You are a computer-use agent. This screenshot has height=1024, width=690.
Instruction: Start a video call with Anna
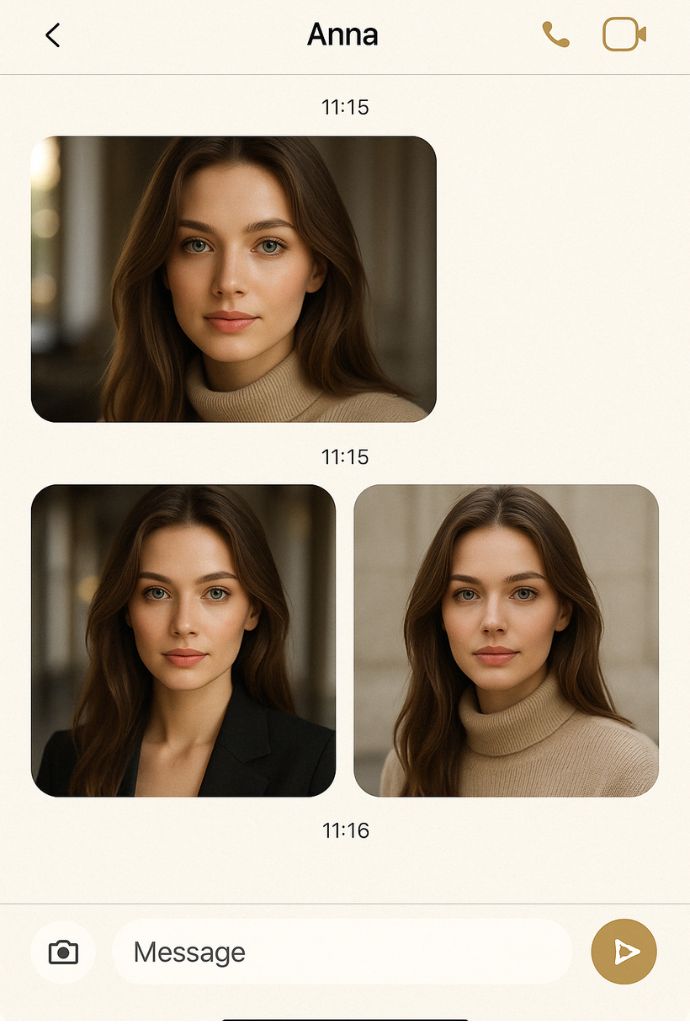[624, 35]
